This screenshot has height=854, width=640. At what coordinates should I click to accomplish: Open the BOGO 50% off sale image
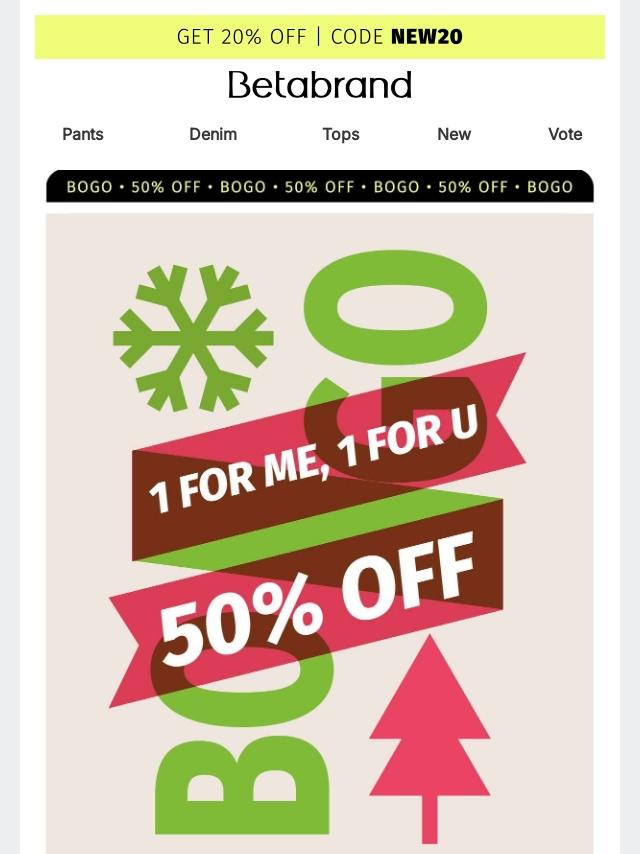320,534
